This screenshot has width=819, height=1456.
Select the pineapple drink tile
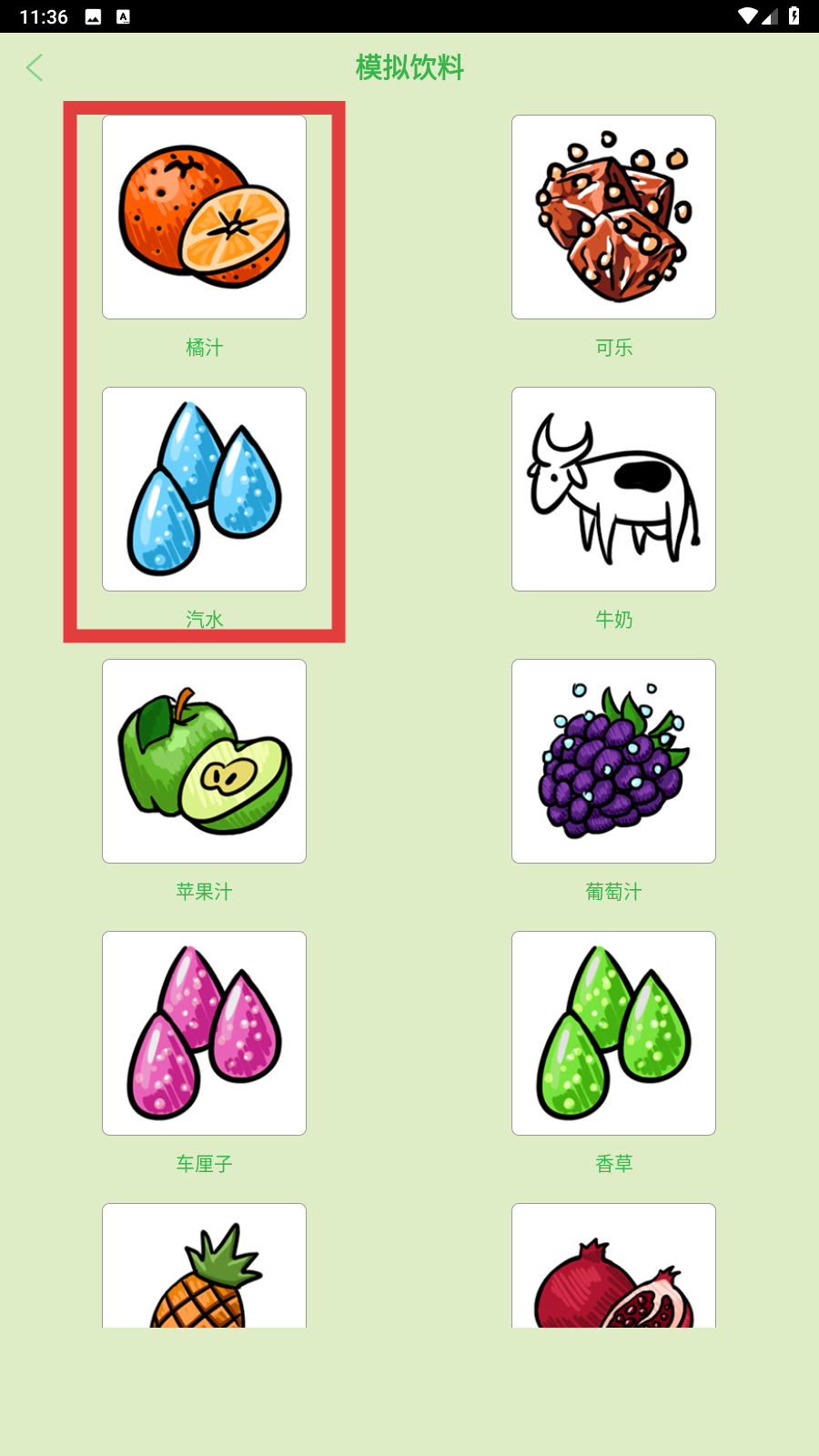[x=204, y=1265]
